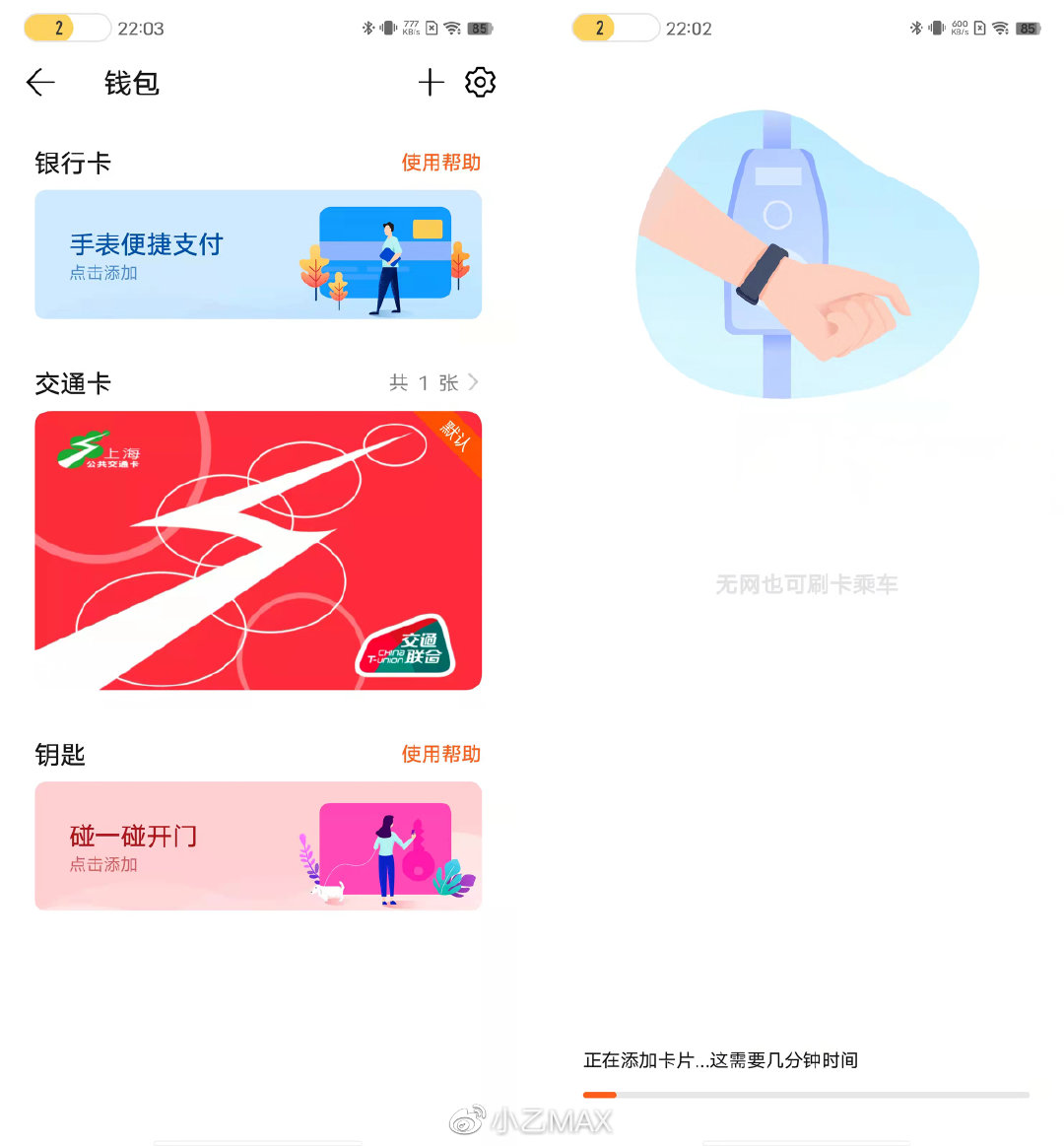Expand 共1张 to view all transit cards
This screenshot has height=1146, width=1064.
(426, 382)
